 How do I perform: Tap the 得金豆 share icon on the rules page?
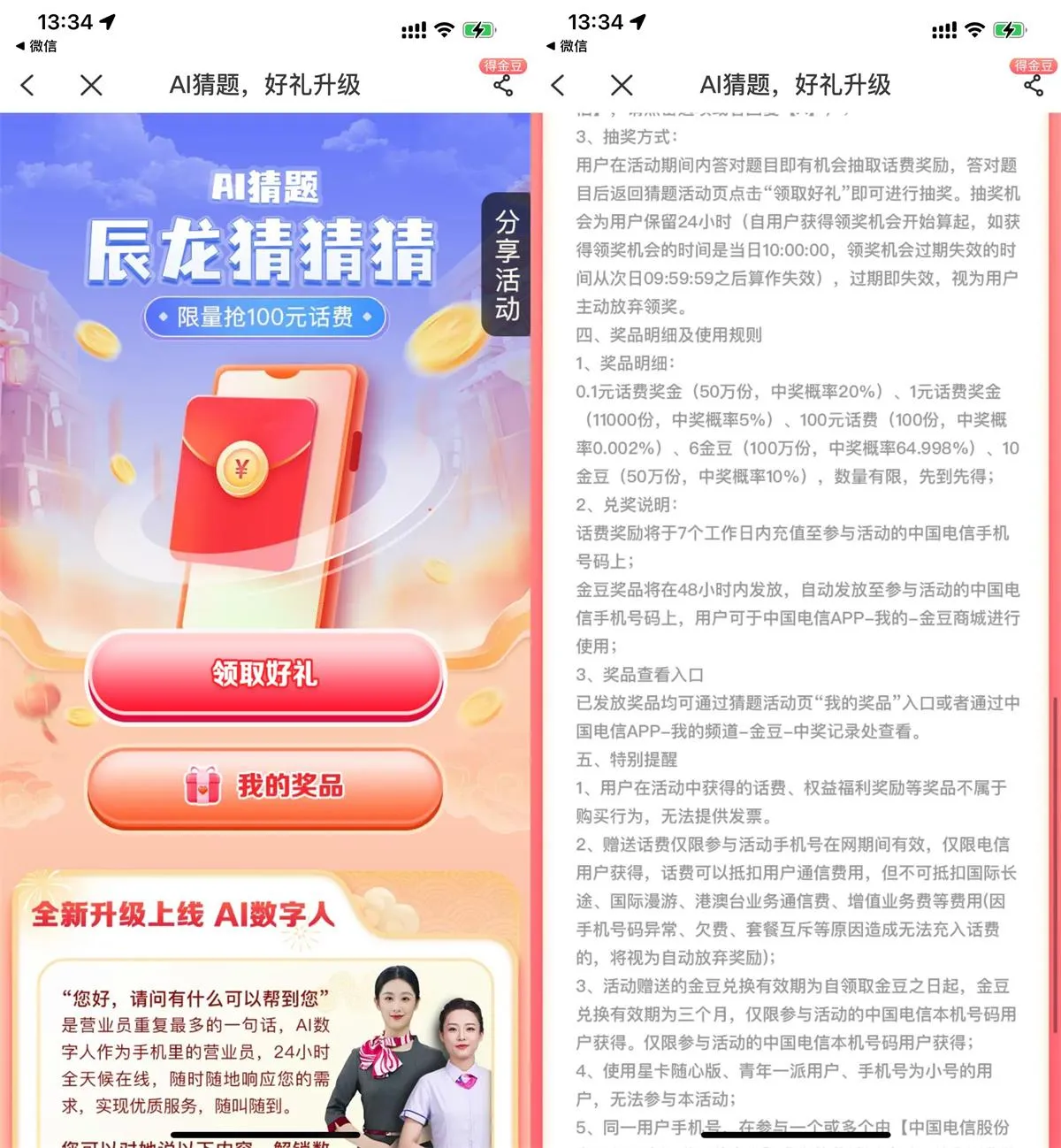[1034, 85]
